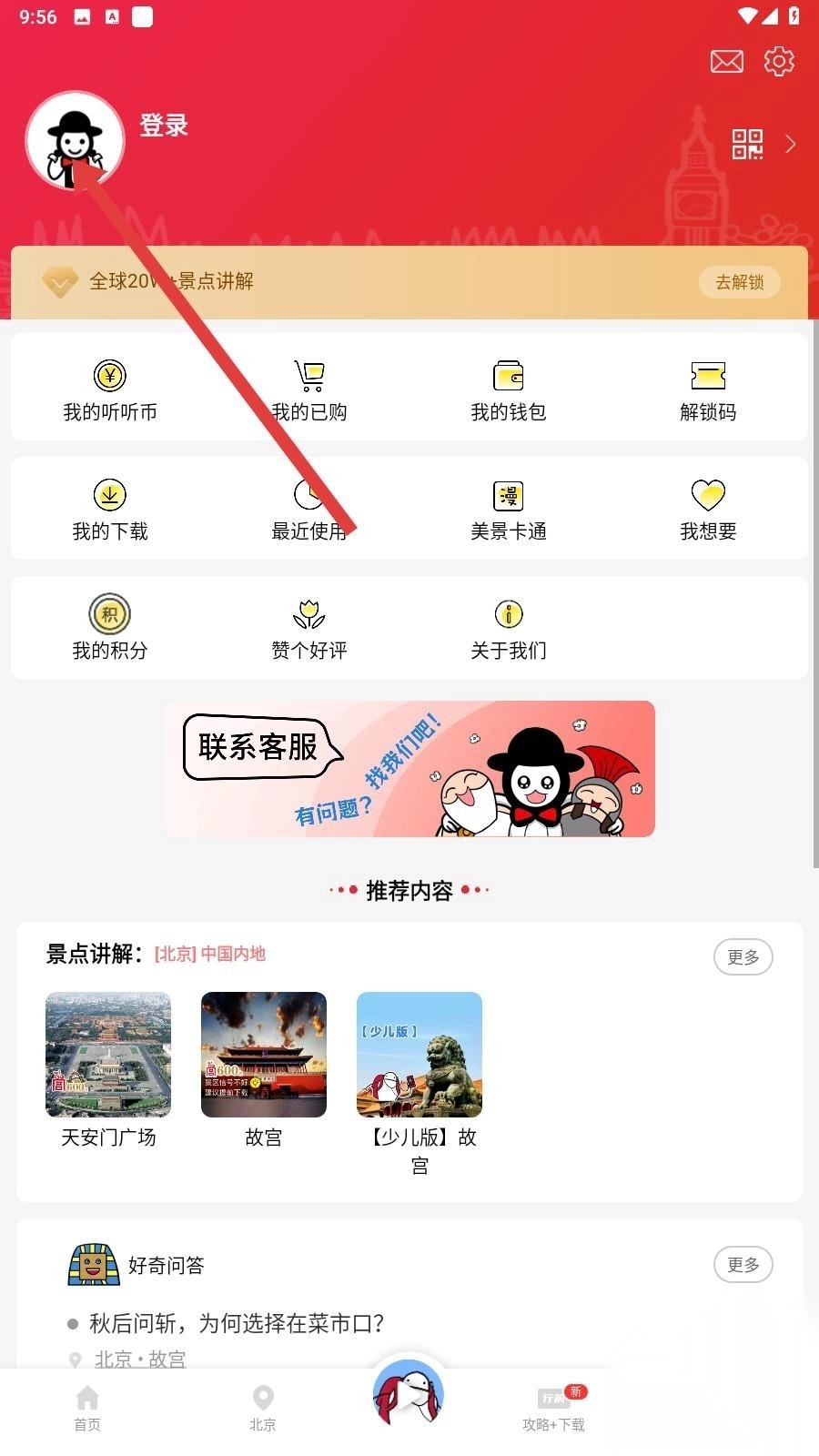Open the QR code page

[747, 144]
